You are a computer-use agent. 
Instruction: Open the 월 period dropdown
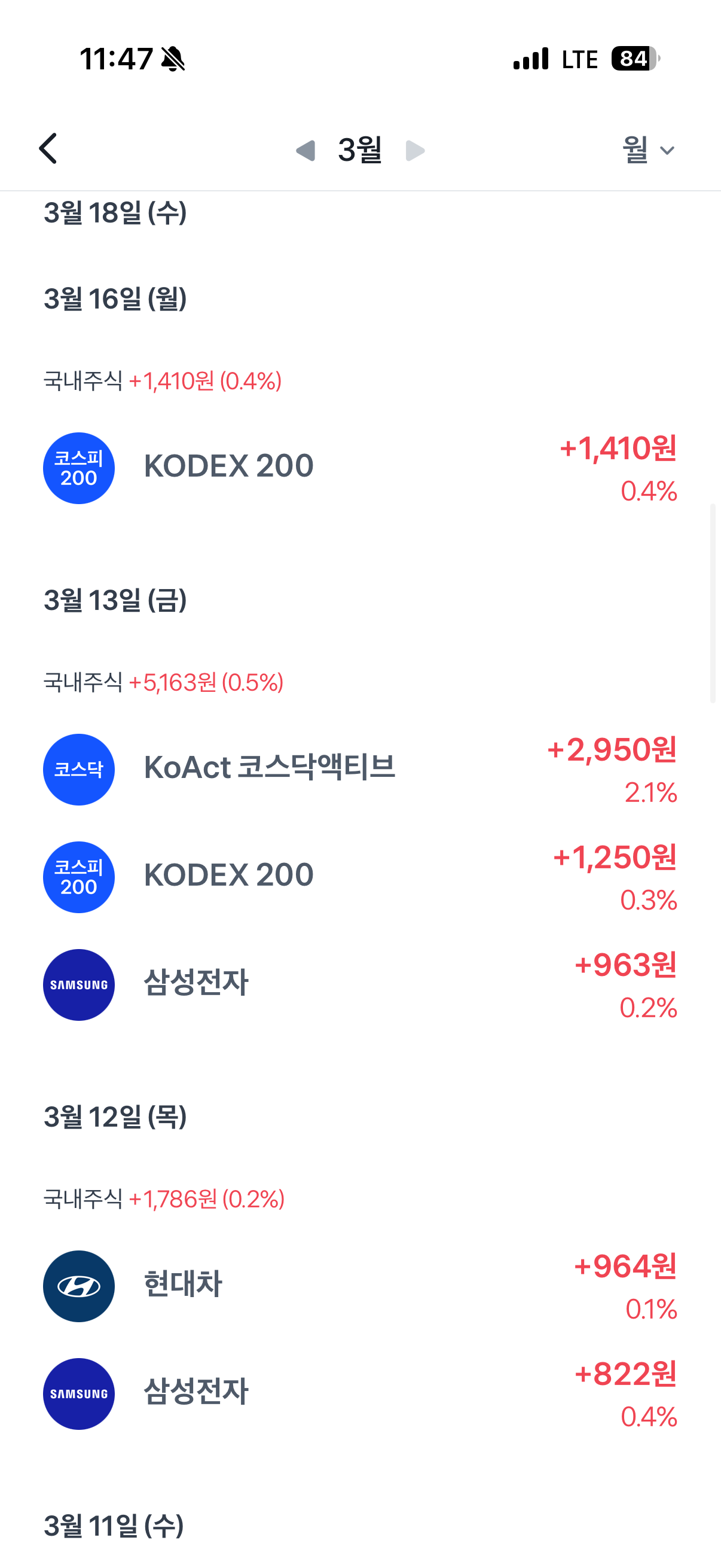(x=648, y=150)
